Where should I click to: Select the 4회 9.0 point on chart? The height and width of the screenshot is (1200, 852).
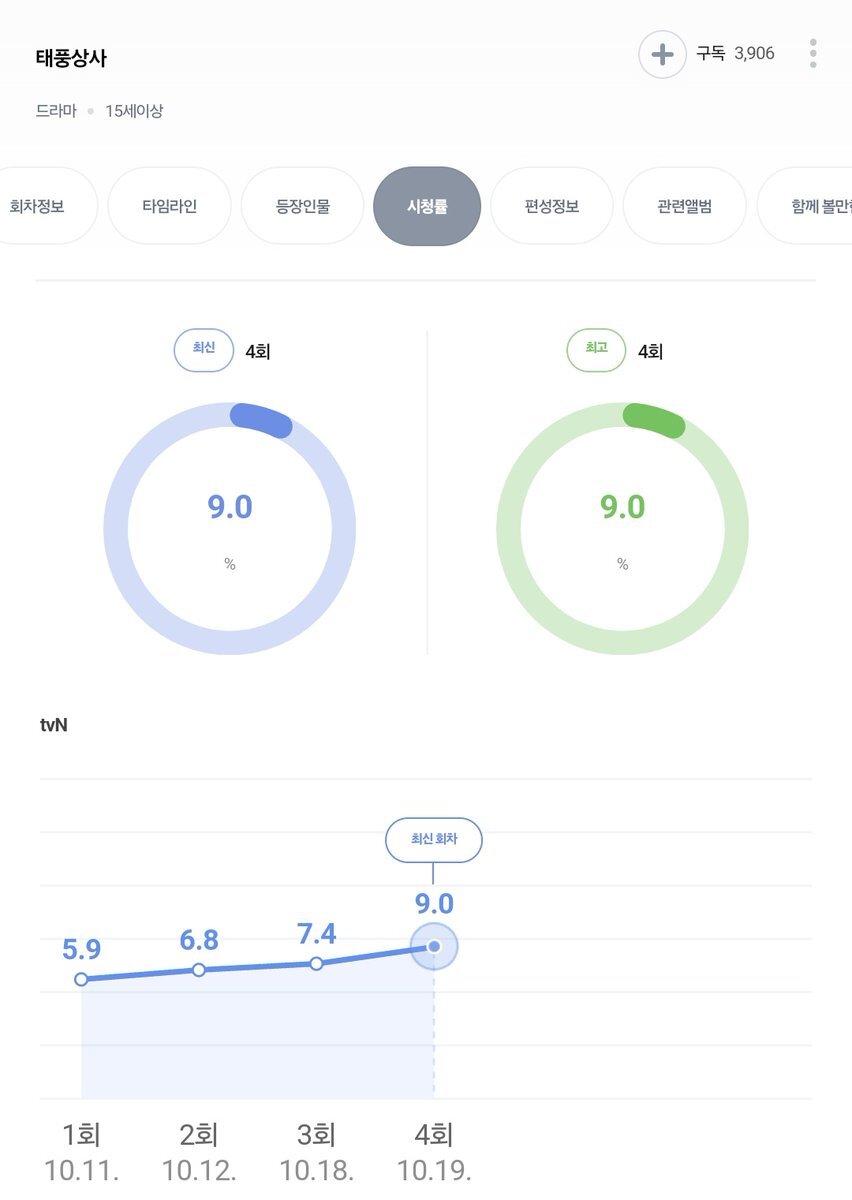[434, 946]
